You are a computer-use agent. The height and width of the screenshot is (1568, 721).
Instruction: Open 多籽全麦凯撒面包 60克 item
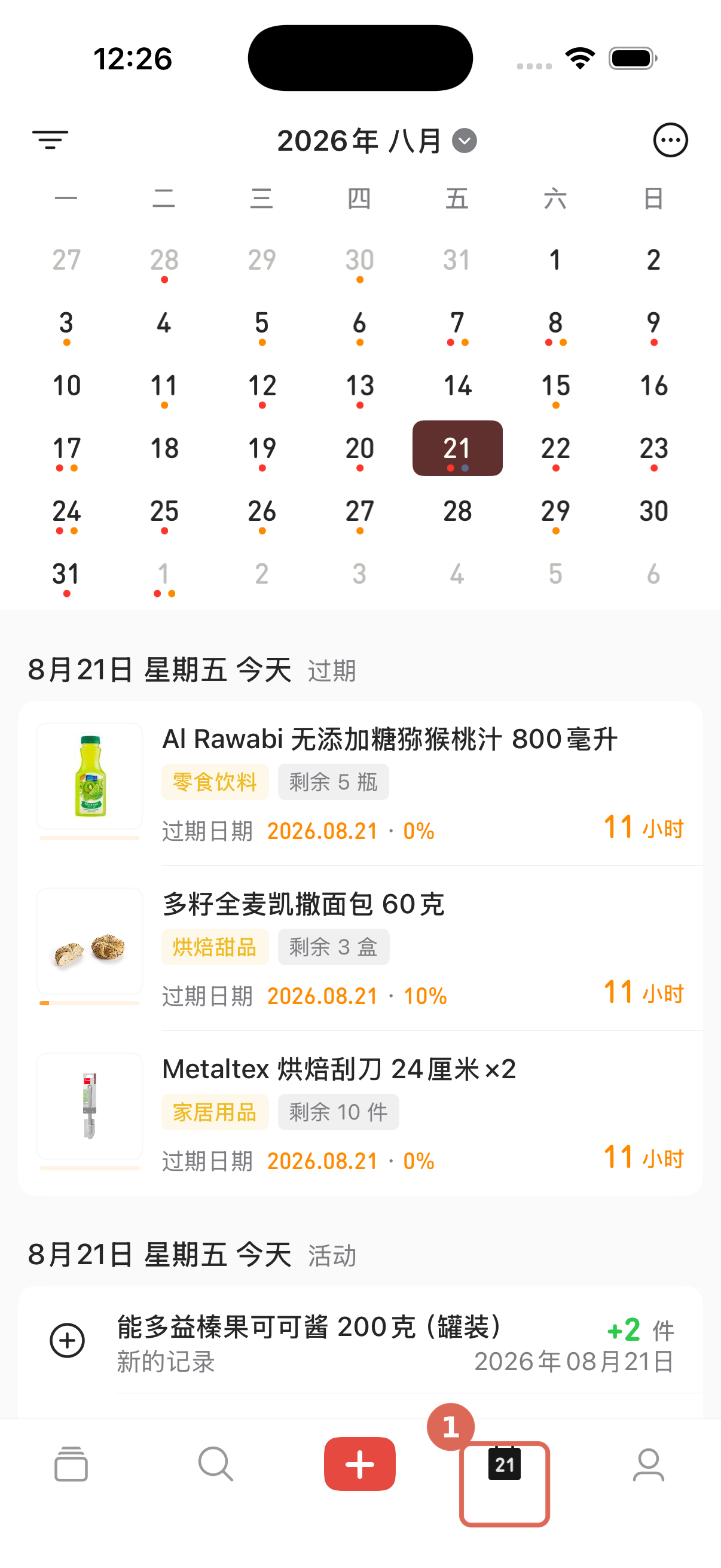coord(360,948)
